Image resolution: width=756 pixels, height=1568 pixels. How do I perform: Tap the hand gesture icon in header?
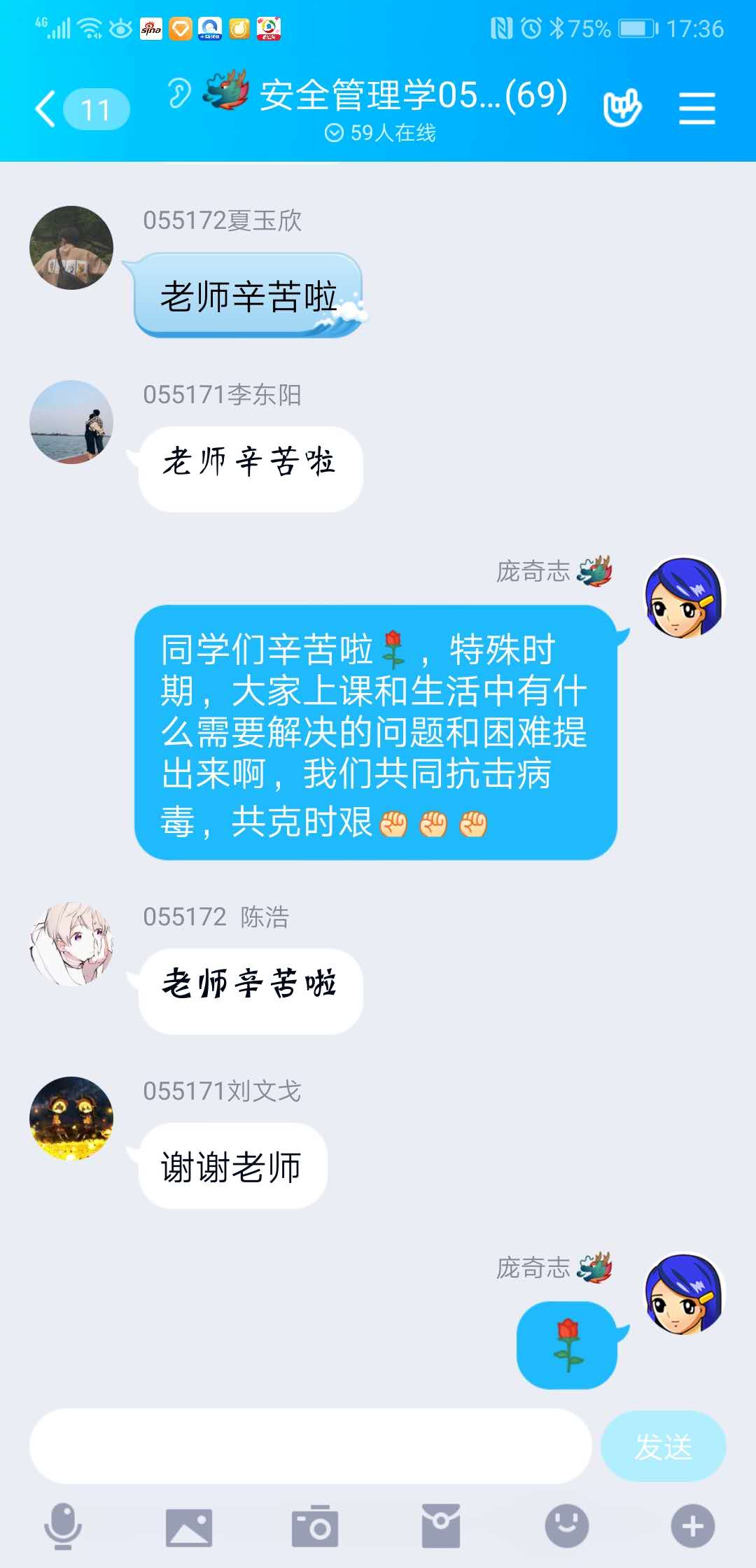[x=622, y=108]
